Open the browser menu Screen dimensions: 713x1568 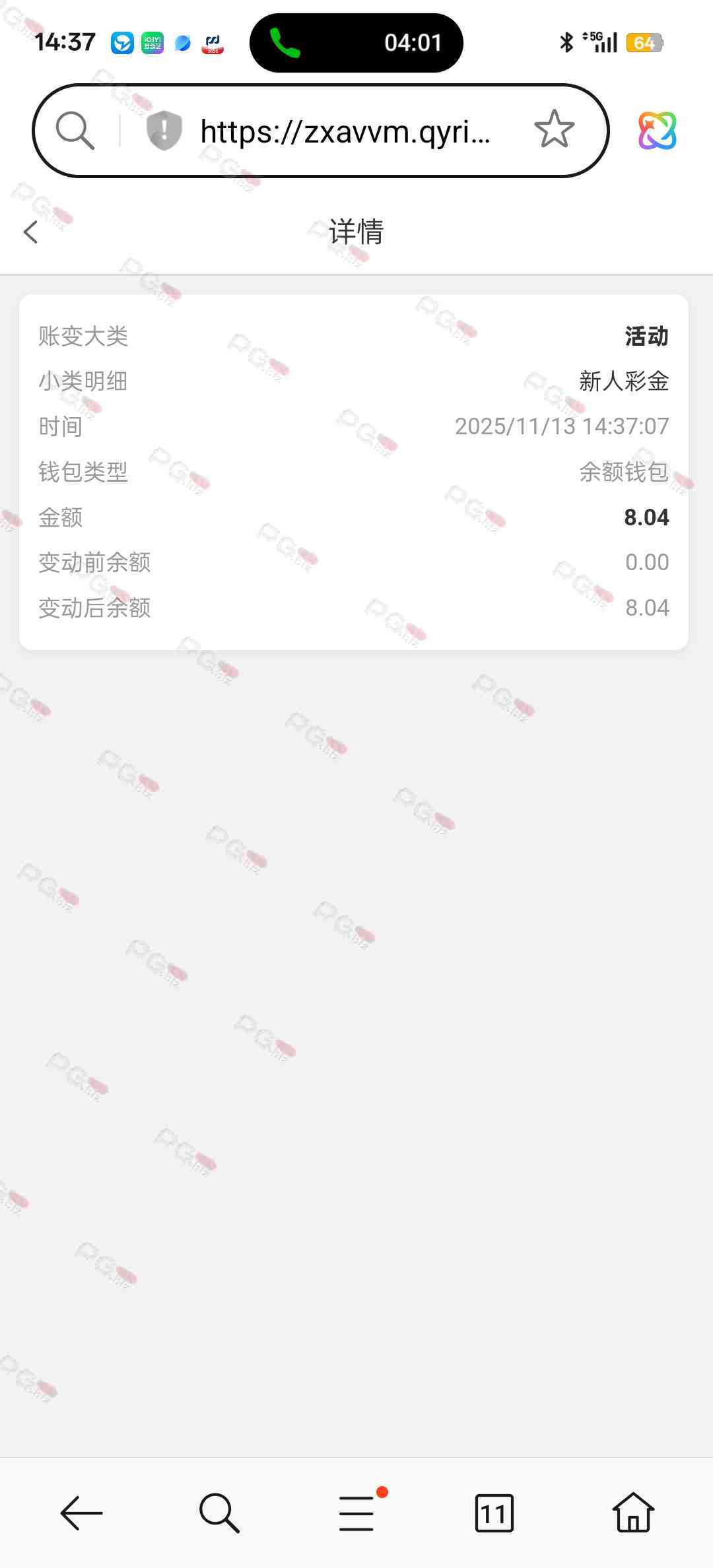tap(357, 1512)
